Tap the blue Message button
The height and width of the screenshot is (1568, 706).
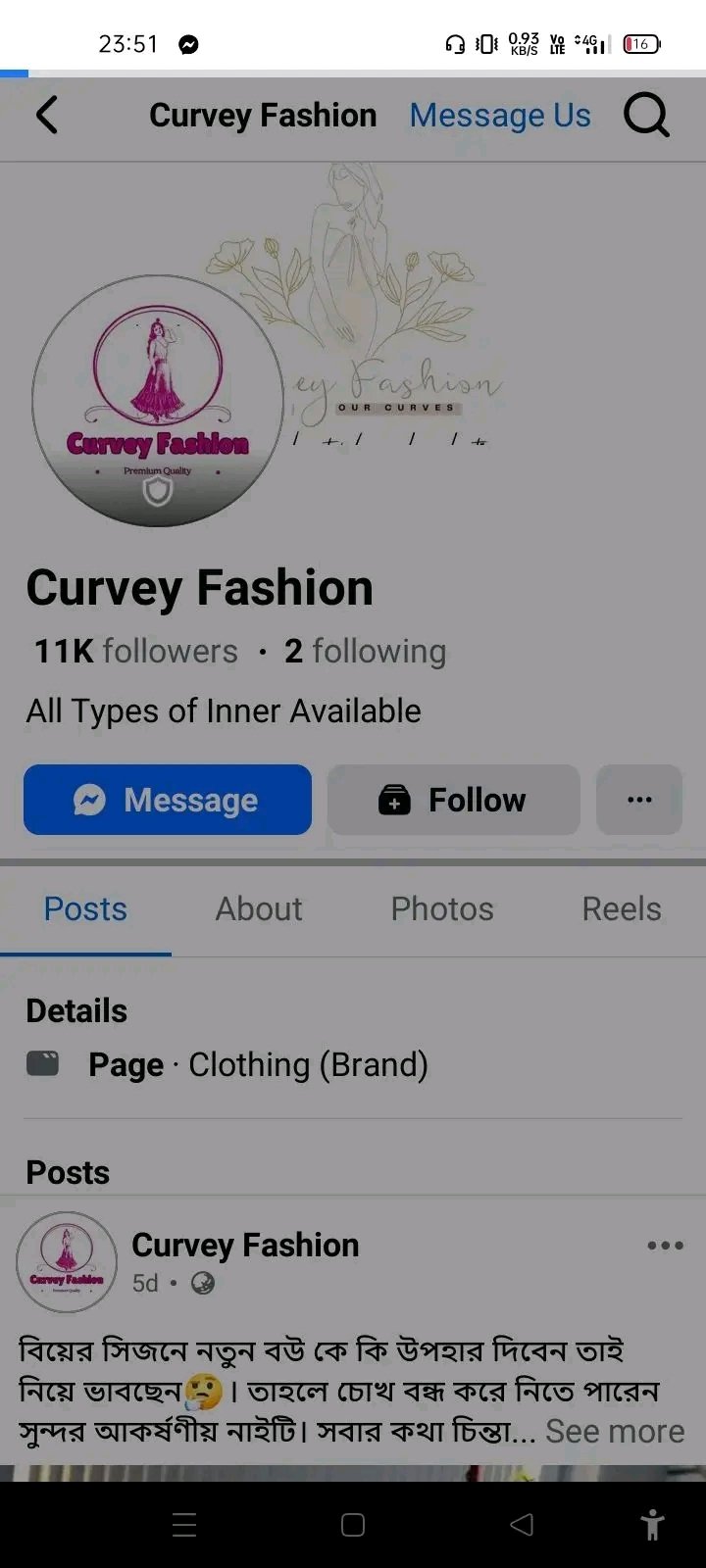coord(168,800)
